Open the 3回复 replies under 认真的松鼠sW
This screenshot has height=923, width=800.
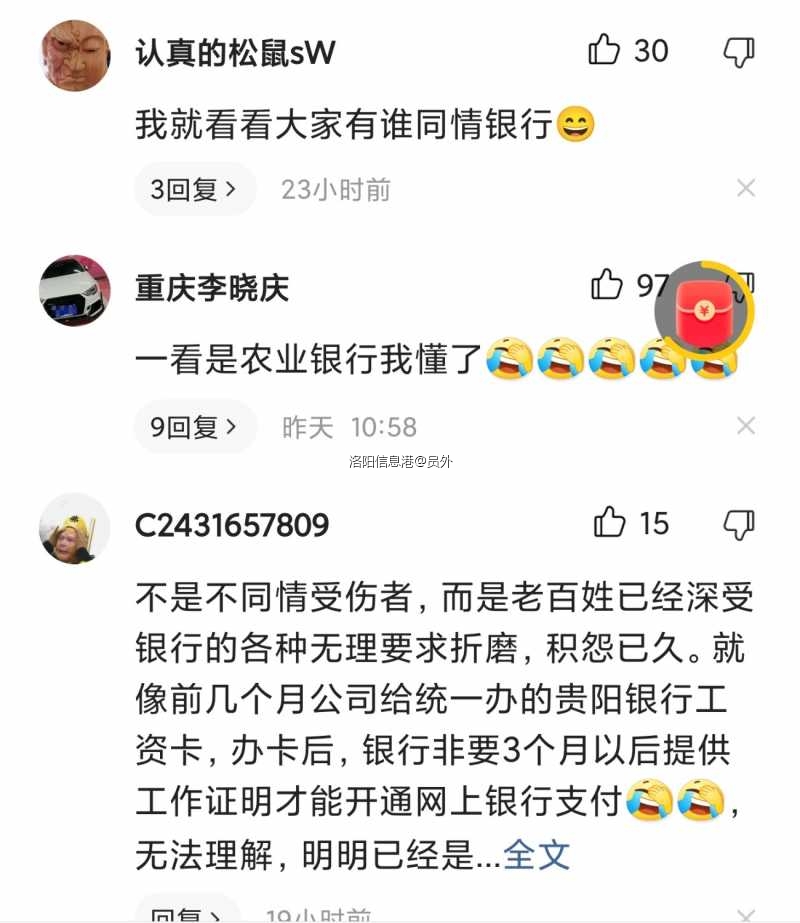point(194,189)
